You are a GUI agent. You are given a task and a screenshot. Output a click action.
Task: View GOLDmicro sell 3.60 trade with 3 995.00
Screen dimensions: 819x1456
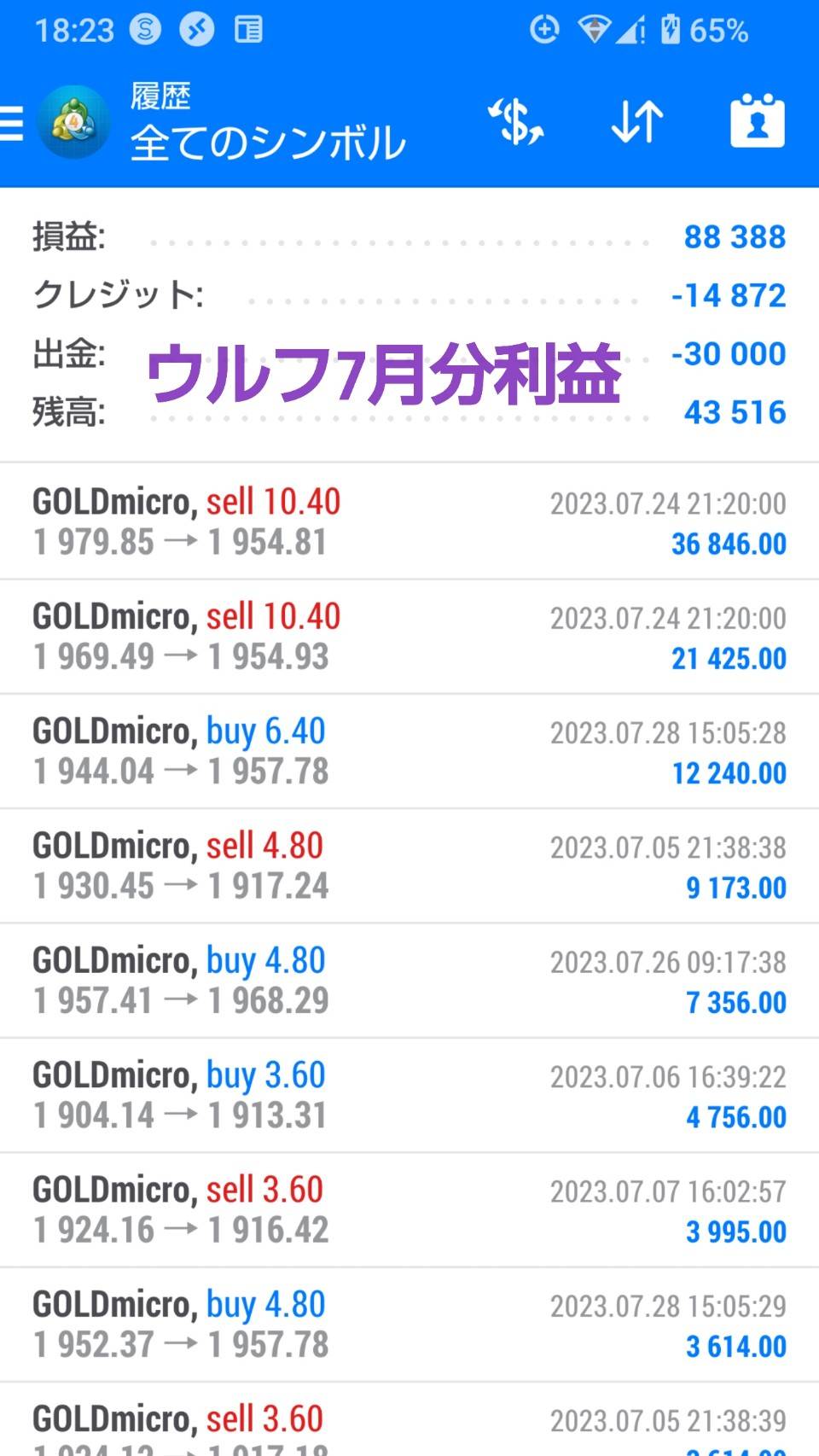409,1209
